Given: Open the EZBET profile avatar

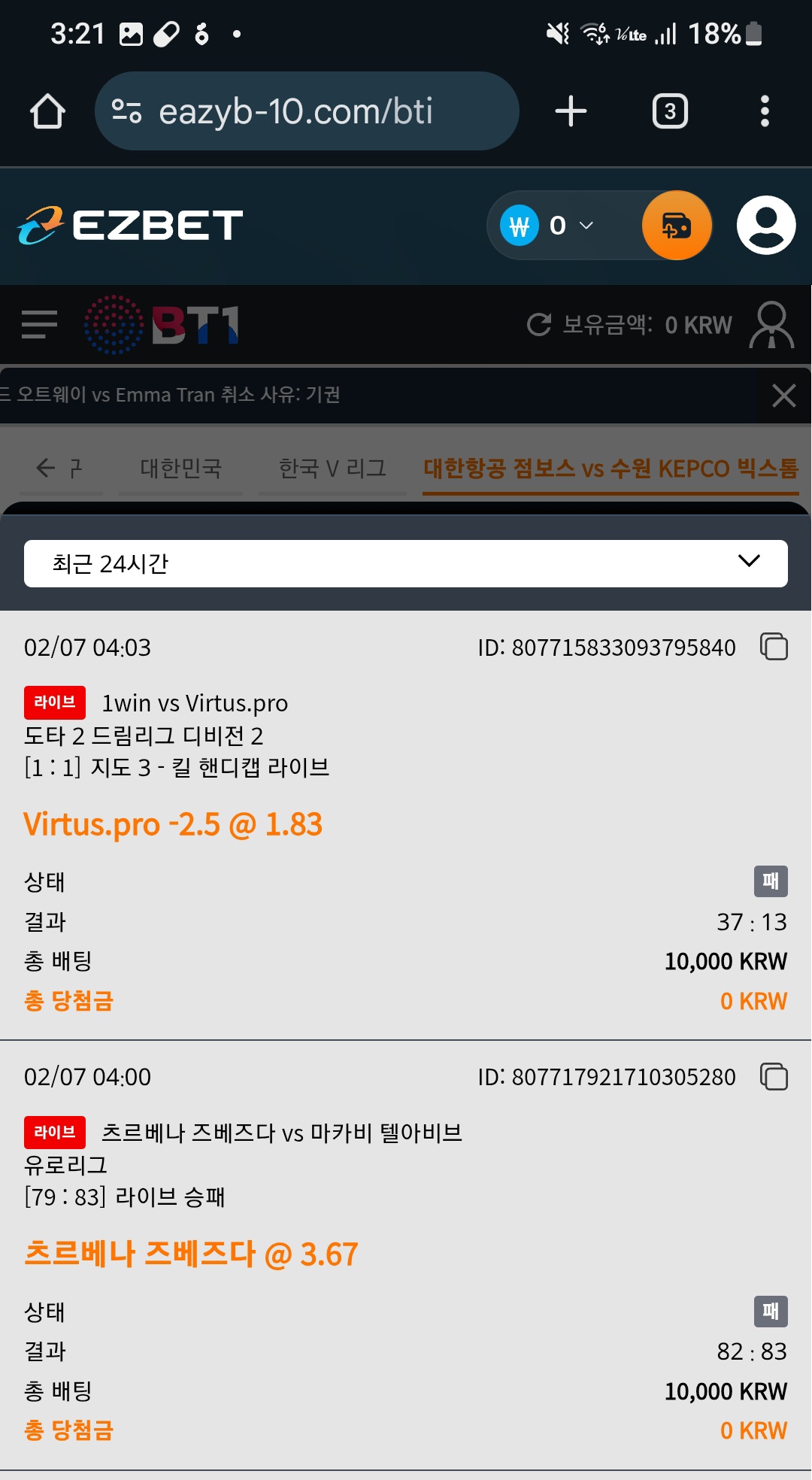Looking at the screenshot, I should click(766, 225).
